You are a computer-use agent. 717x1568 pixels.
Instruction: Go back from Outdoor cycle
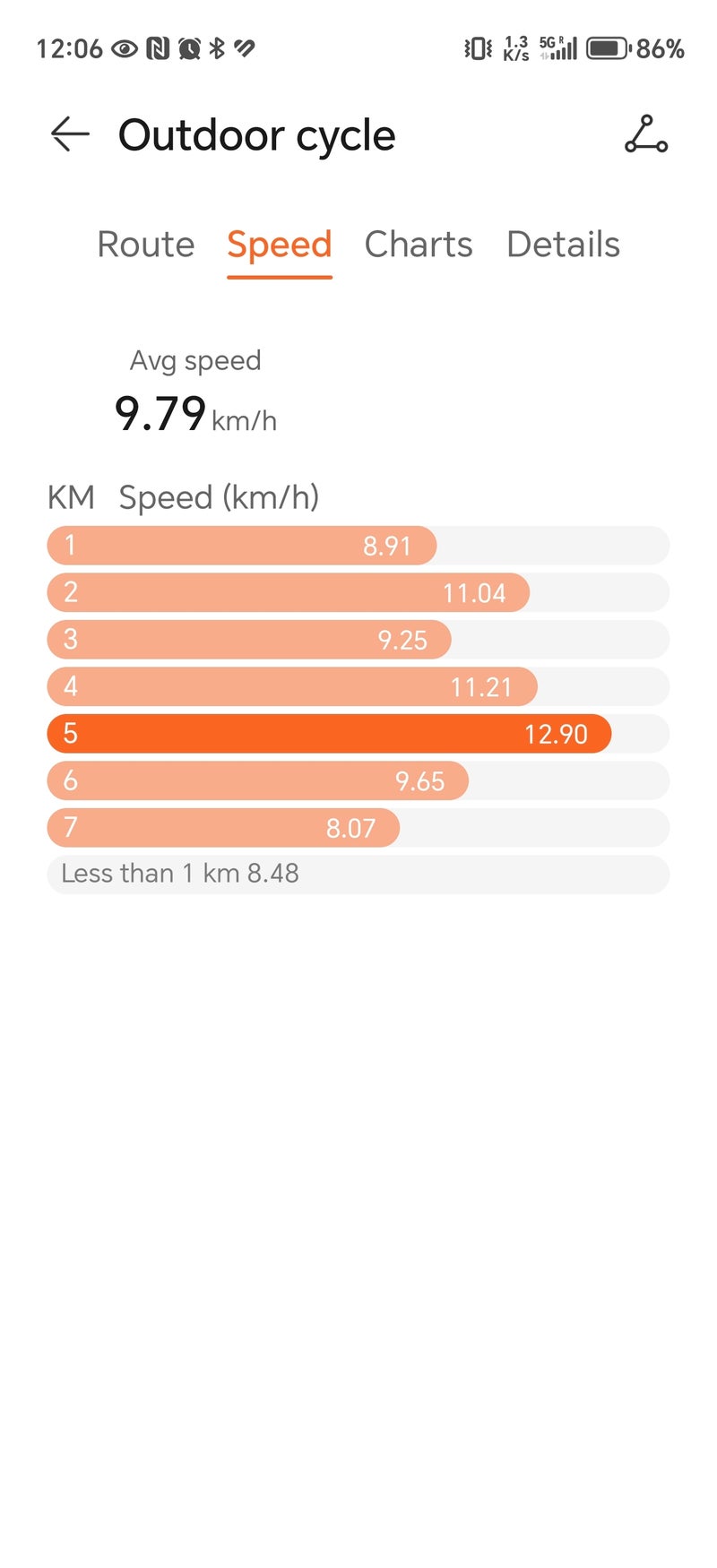point(70,135)
